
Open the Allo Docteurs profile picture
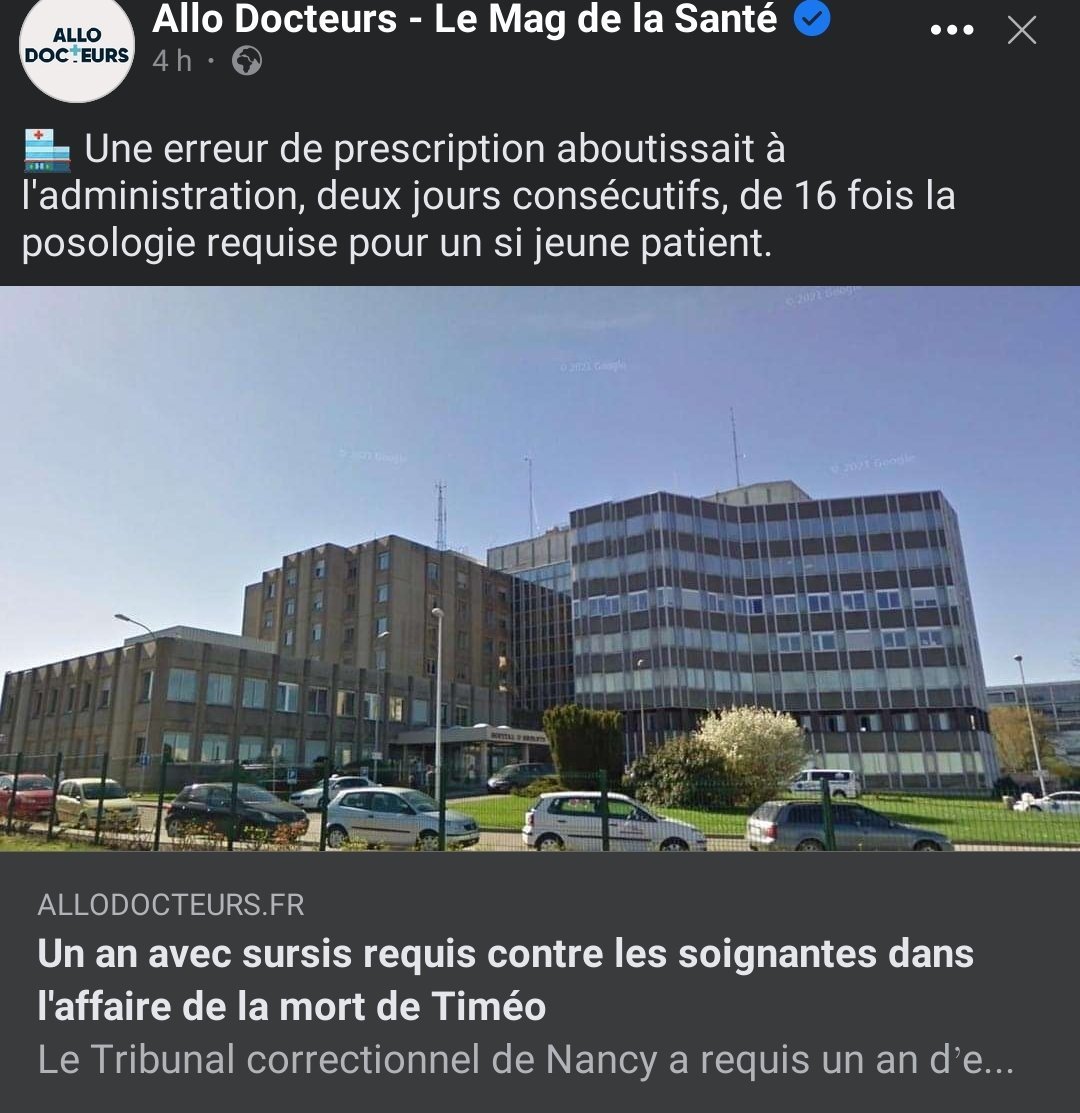[x=76, y=46]
